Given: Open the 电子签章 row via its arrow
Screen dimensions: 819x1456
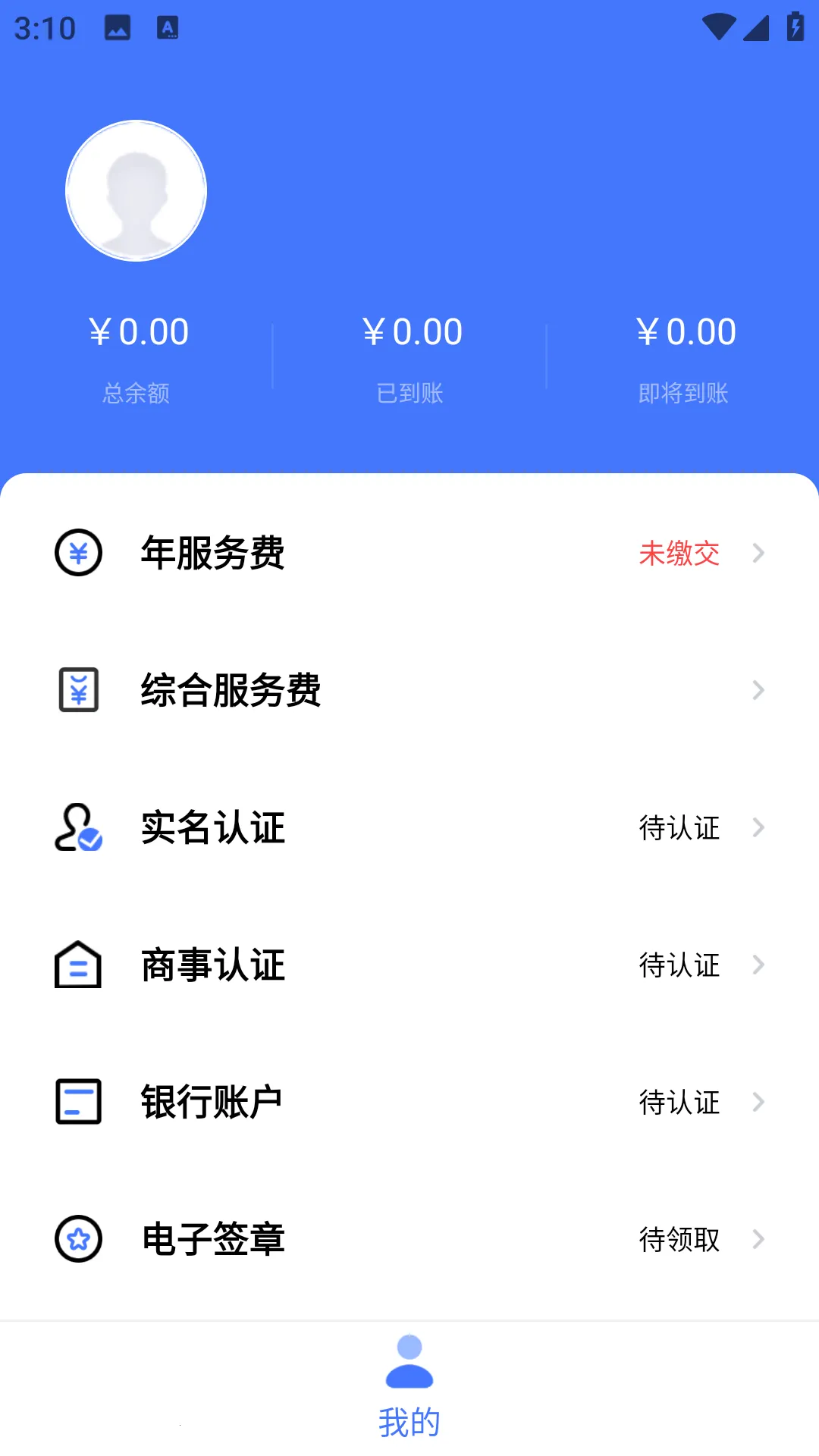Looking at the screenshot, I should pyautogui.click(x=759, y=1240).
